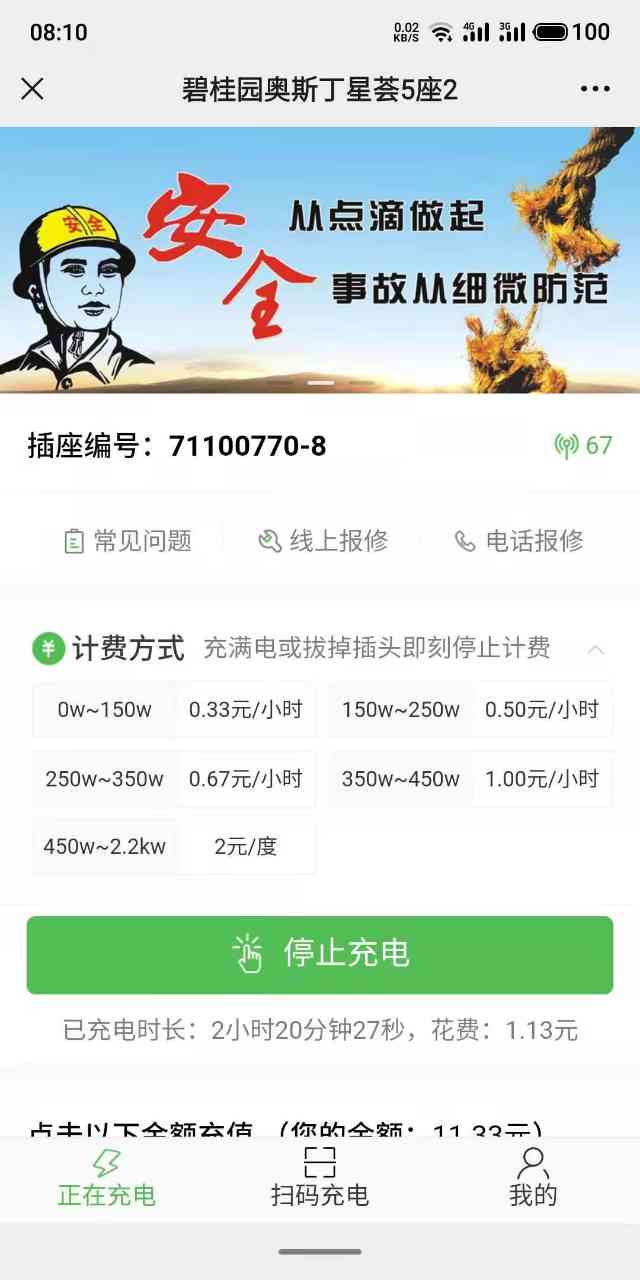Switch to the 扫码充电 tab

320,1178
